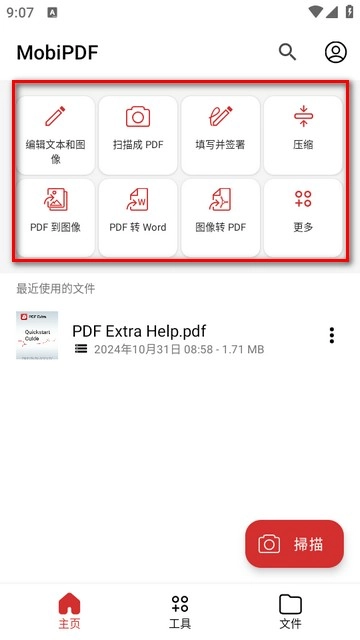Open the search icon
360x640 pixels.
coord(287,52)
